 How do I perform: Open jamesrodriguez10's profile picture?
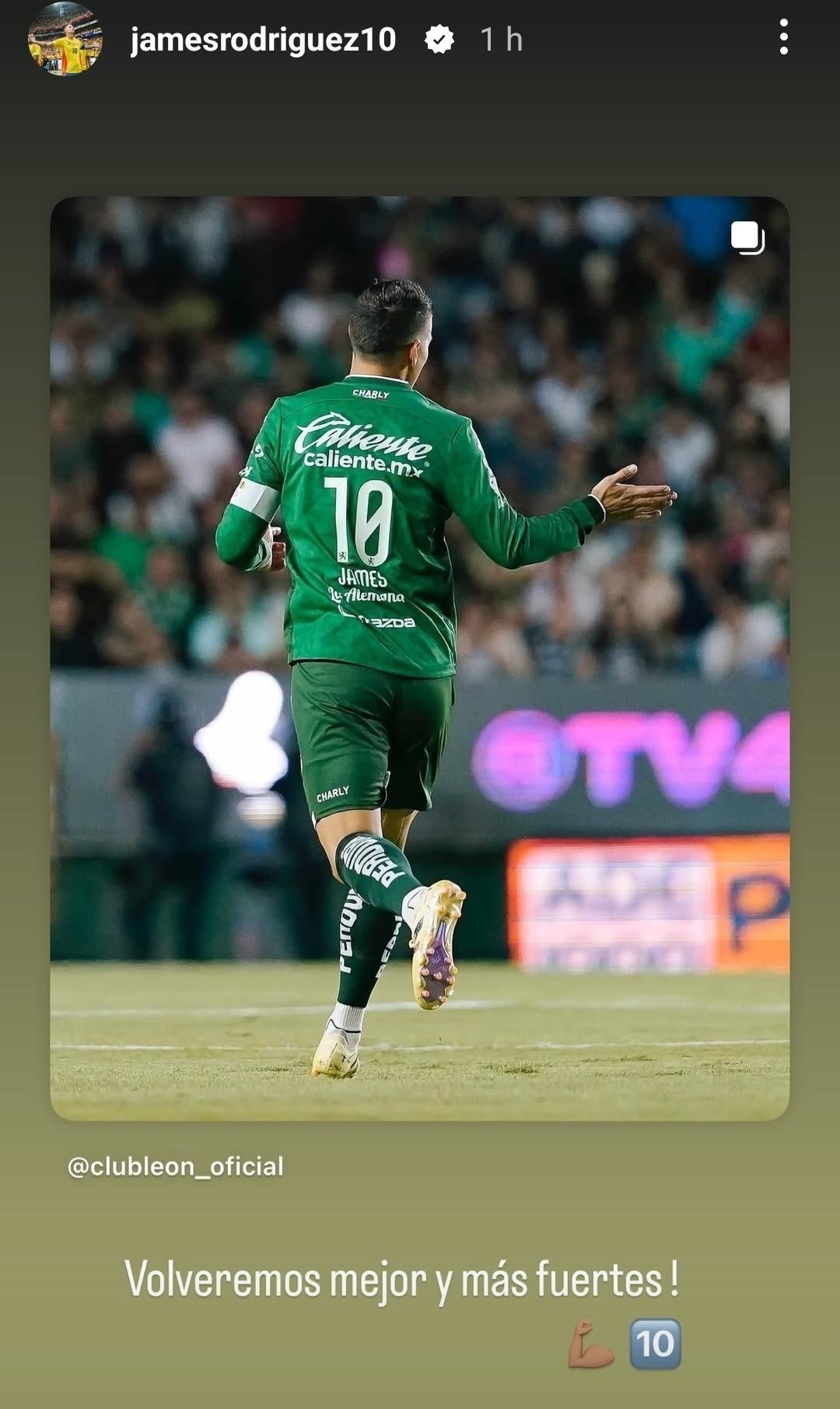pyautogui.click(x=65, y=39)
